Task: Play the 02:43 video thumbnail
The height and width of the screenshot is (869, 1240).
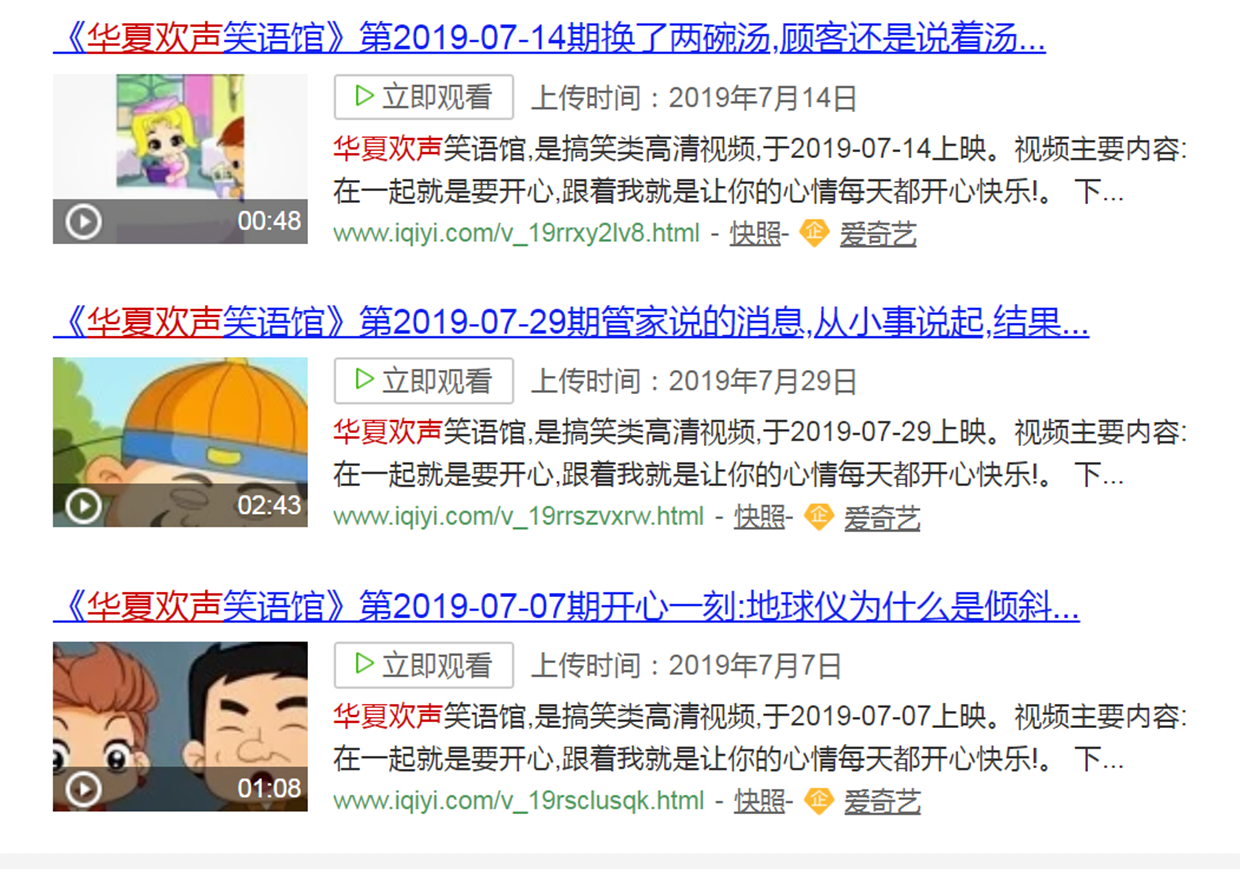Action: pos(180,442)
